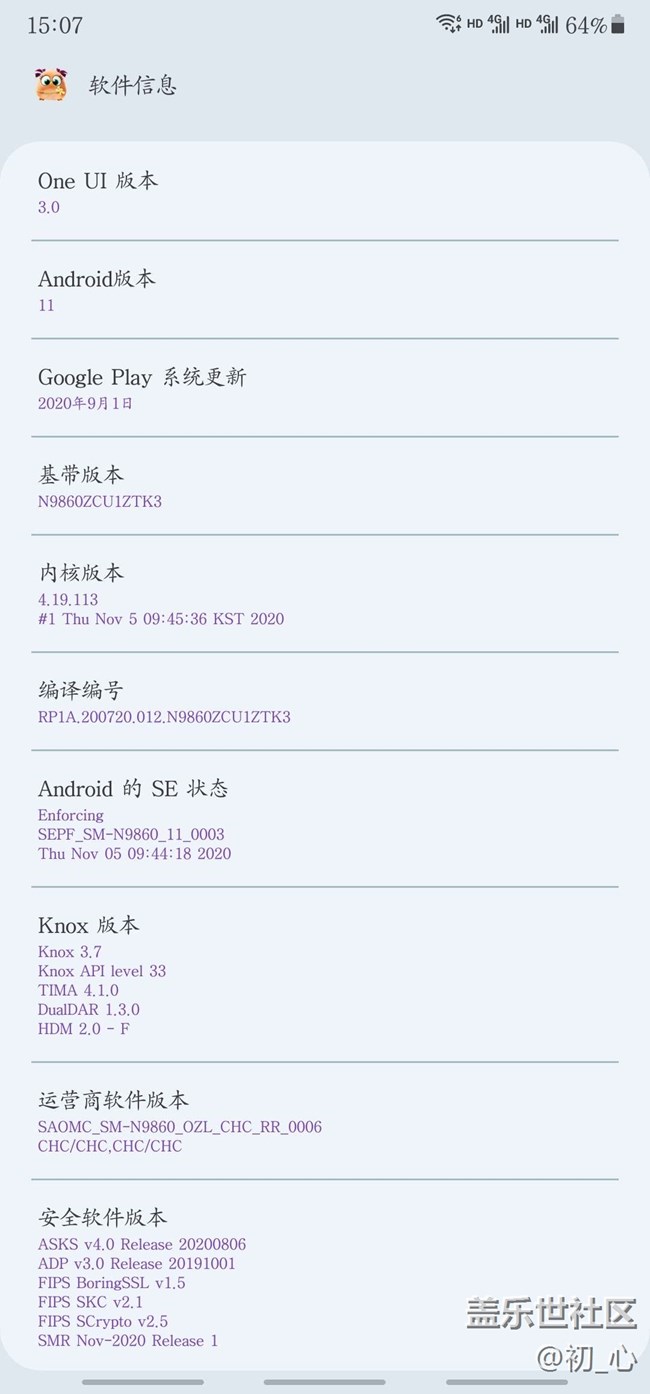This screenshot has width=650, height=1394.
Task: Tap the 基带版本 row
Action: tap(324, 486)
